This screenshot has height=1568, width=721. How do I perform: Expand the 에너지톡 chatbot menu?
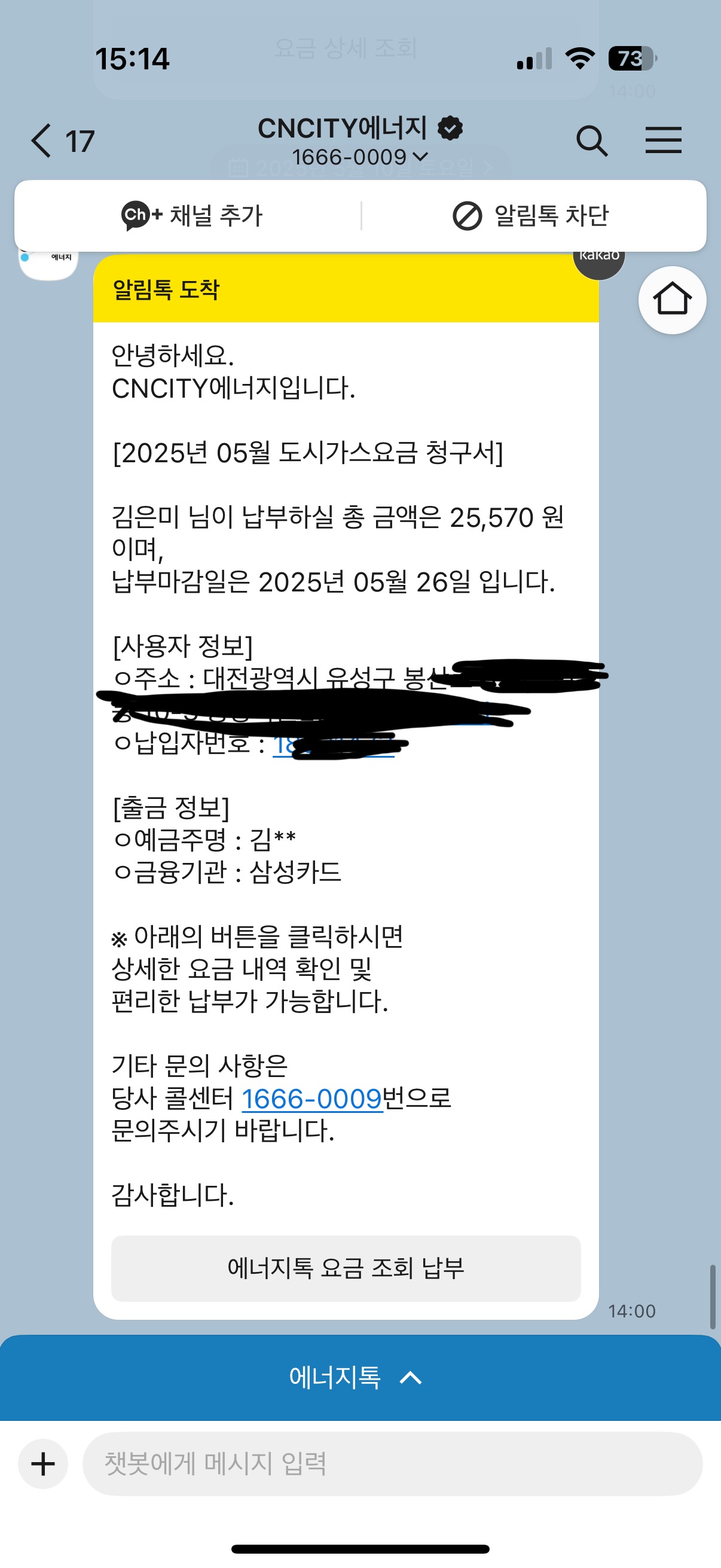[356, 1377]
